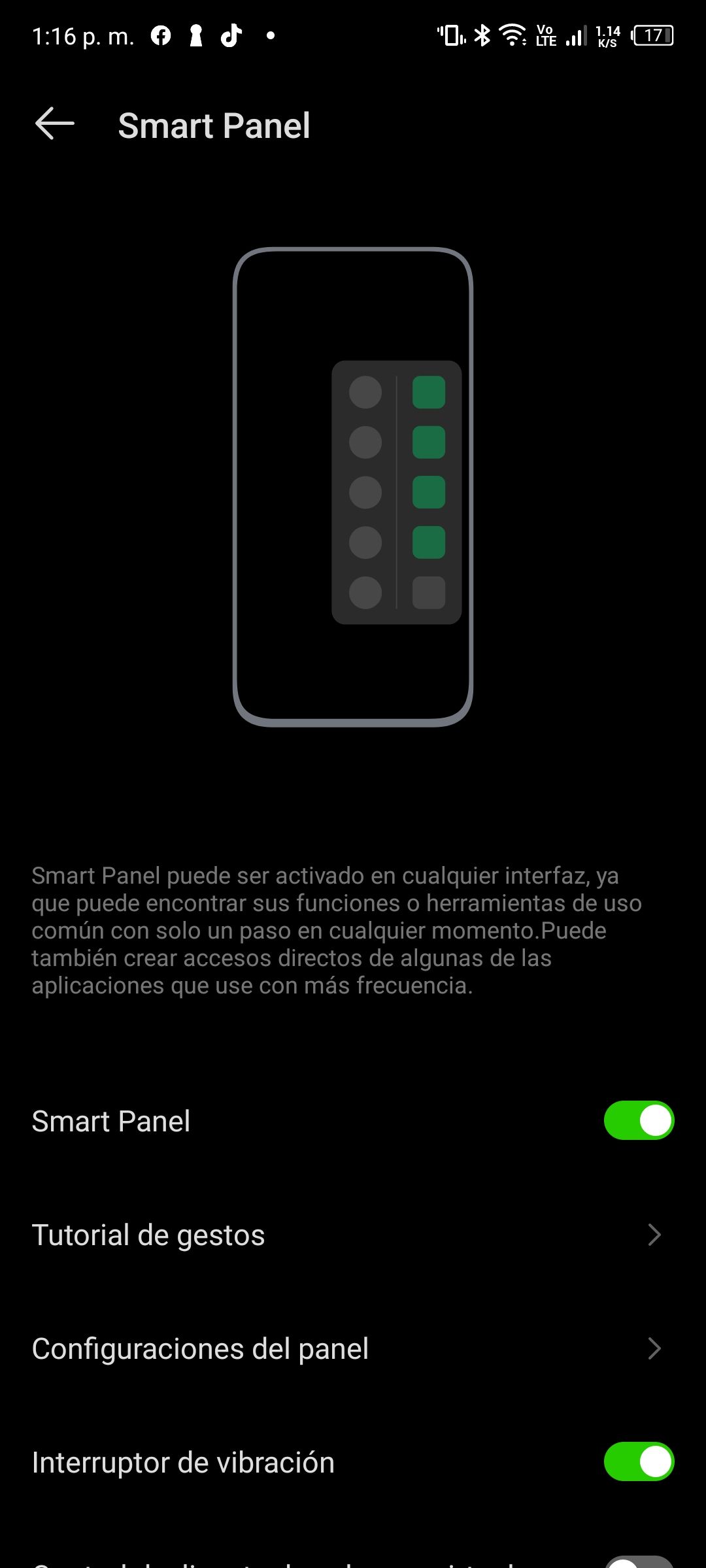
Task: Turn off the Smart Panel switch
Action: pyautogui.click(x=639, y=1120)
